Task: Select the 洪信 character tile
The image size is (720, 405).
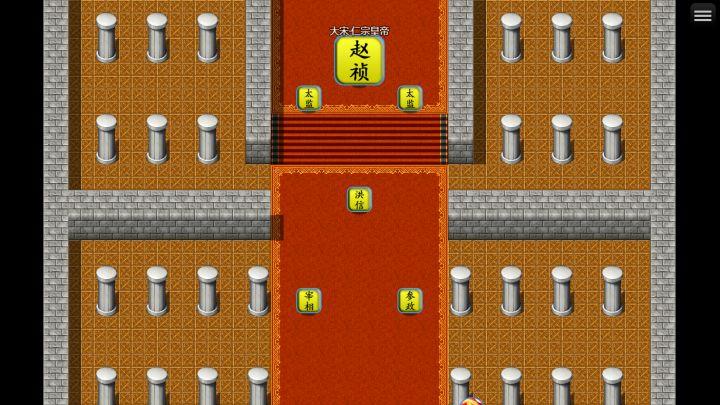Action: pyautogui.click(x=360, y=199)
